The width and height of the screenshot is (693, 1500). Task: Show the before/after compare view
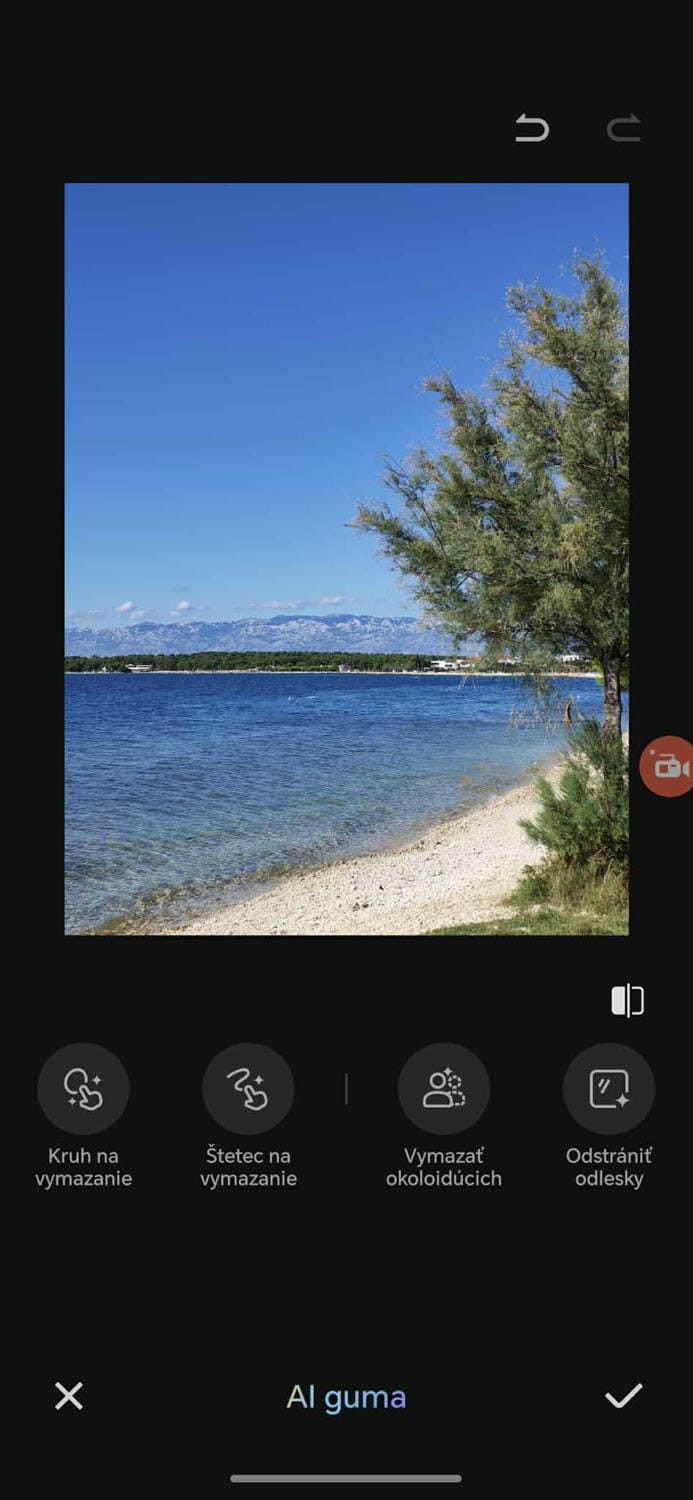627,1001
